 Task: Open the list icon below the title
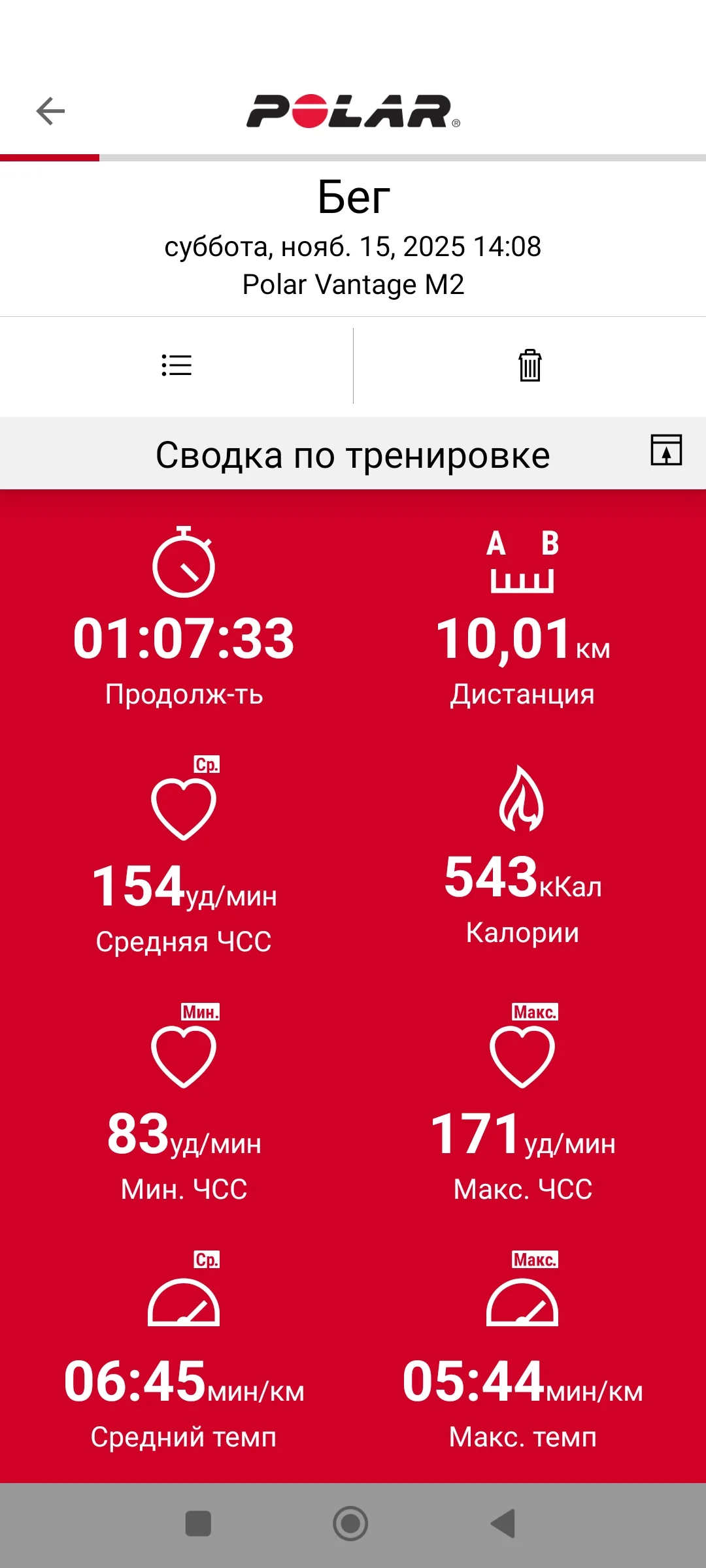click(176, 365)
